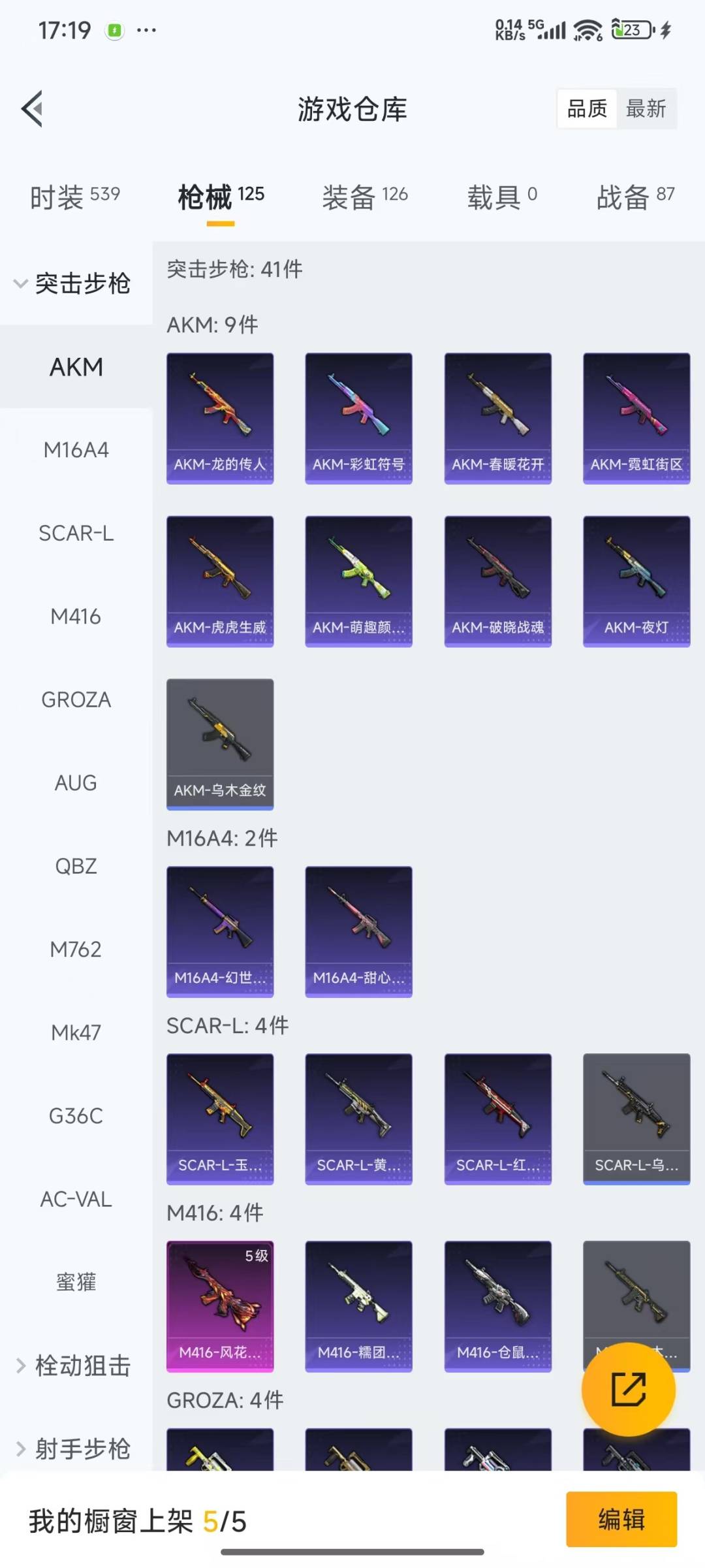This screenshot has height=1568, width=705.
Task: Collapse the 突击步枪 category
Action: tap(73, 283)
